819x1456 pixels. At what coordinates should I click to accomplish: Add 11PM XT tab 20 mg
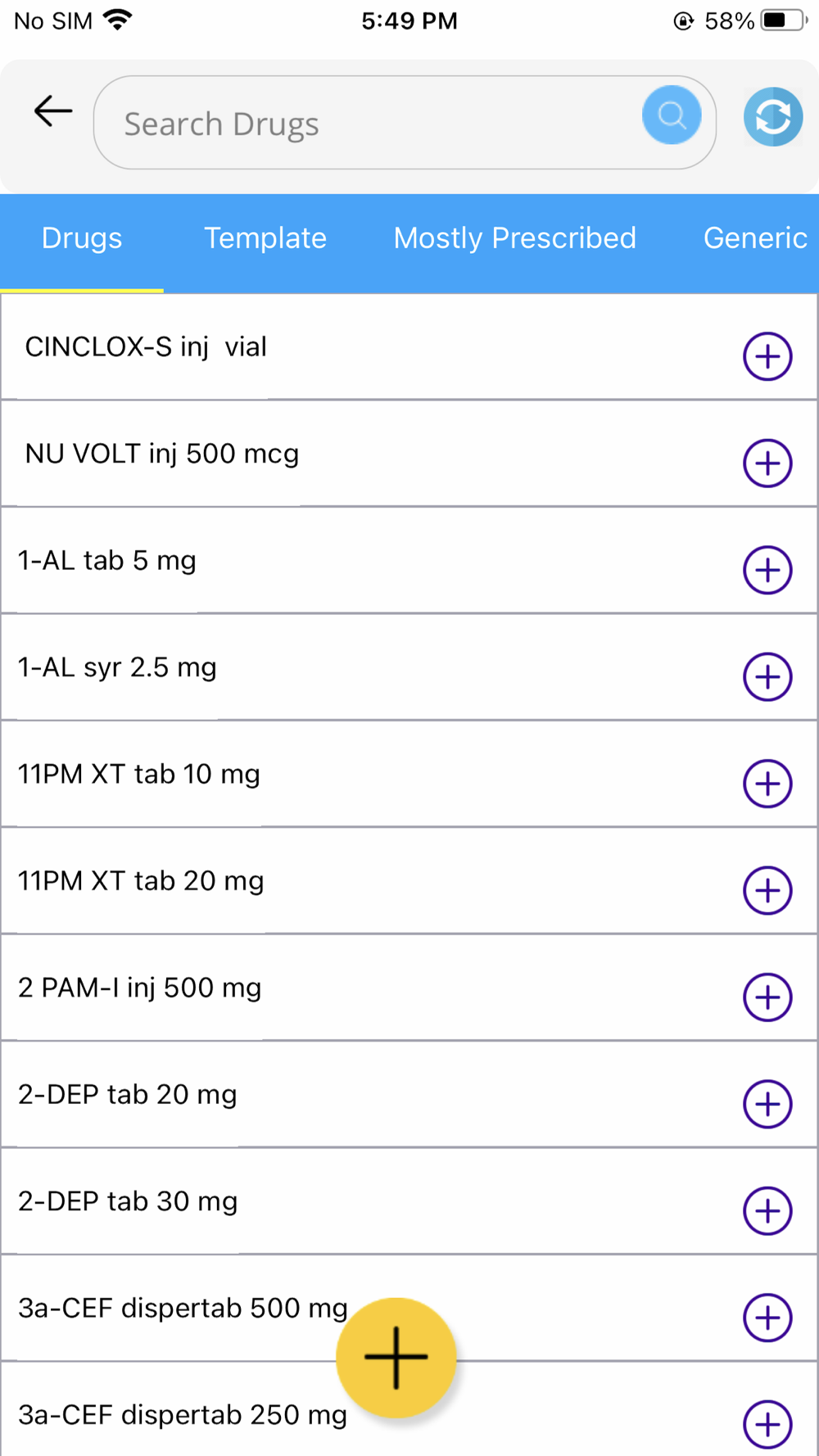click(x=767, y=890)
